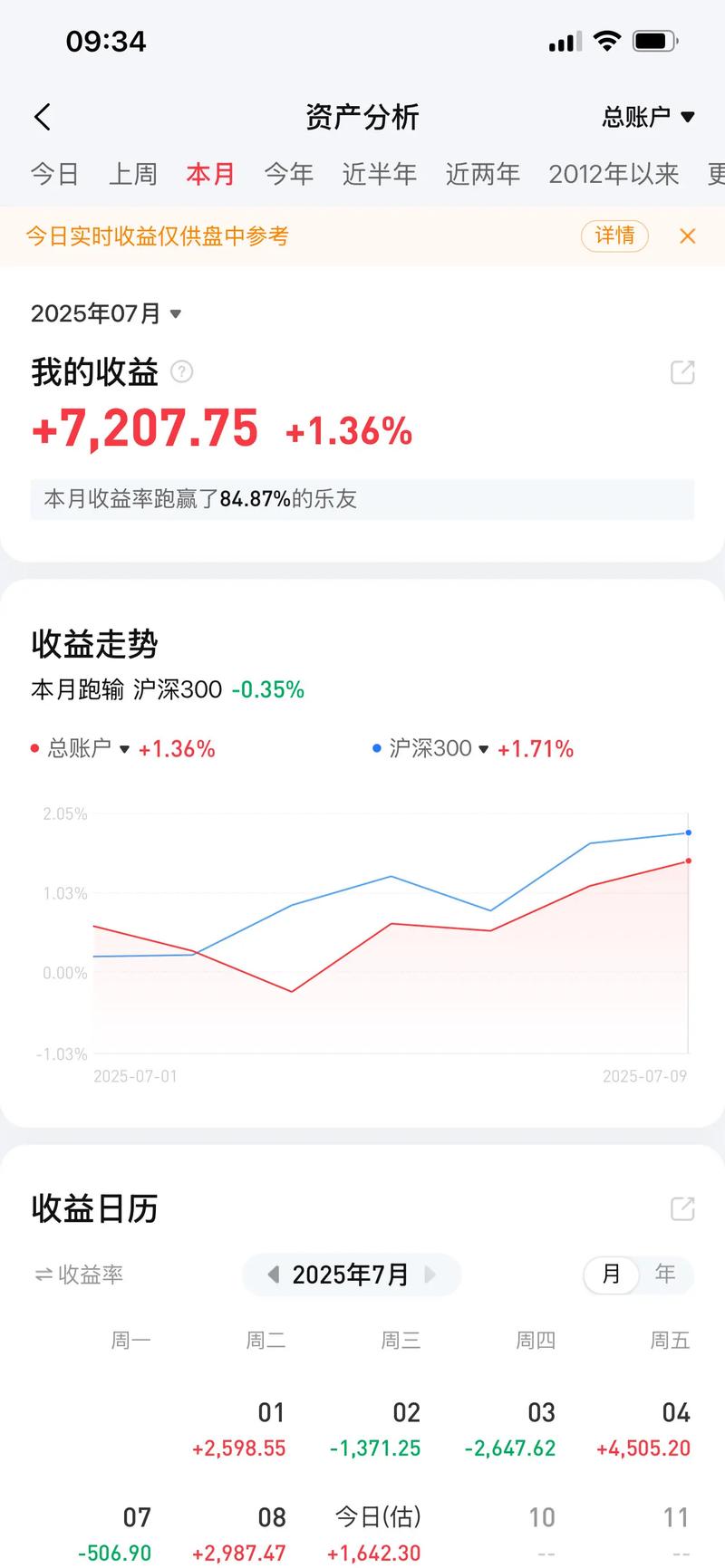Go to previous month in 收益日历

tap(273, 1275)
